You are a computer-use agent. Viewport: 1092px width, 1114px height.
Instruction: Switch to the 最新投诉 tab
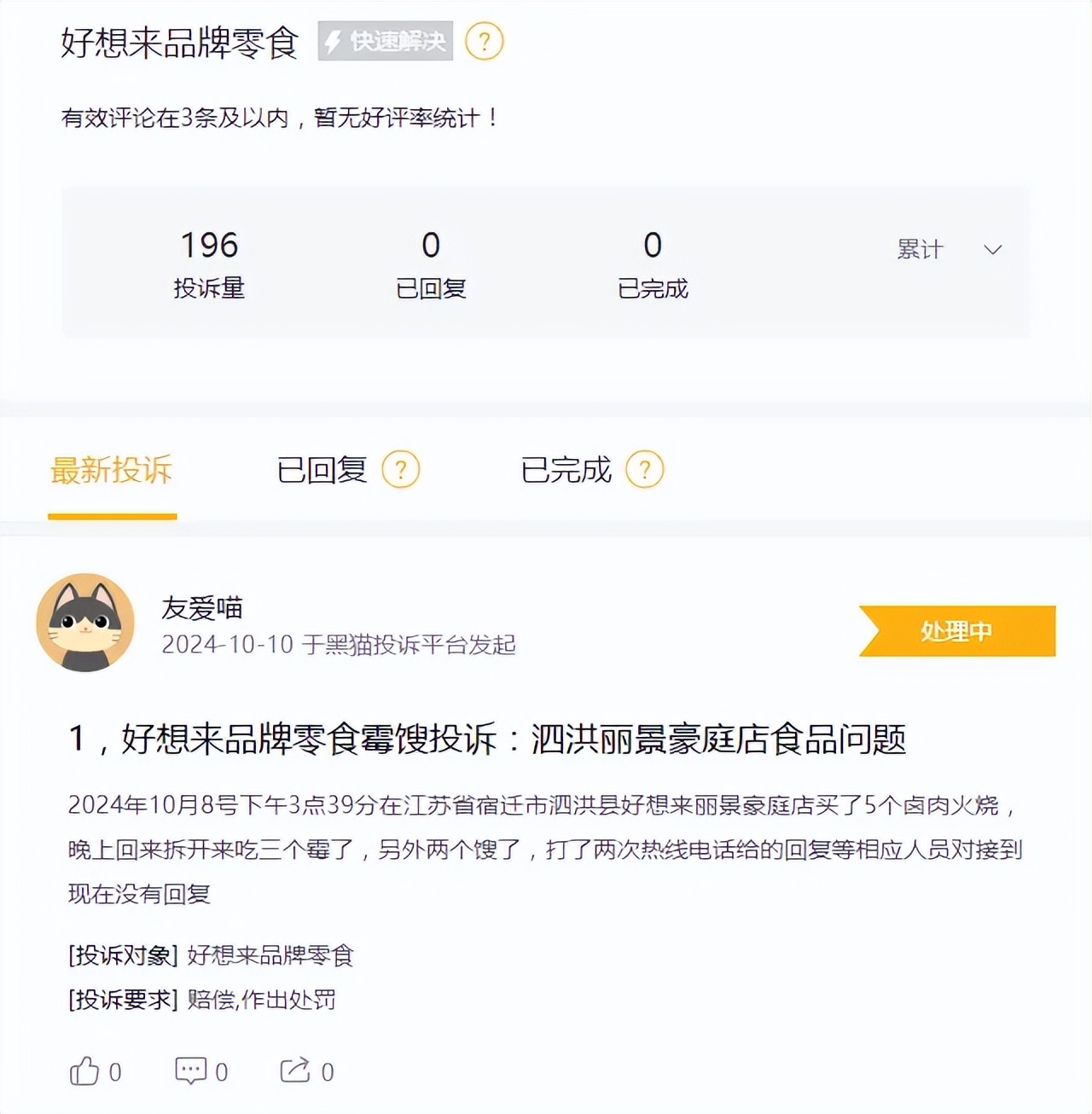(x=112, y=470)
